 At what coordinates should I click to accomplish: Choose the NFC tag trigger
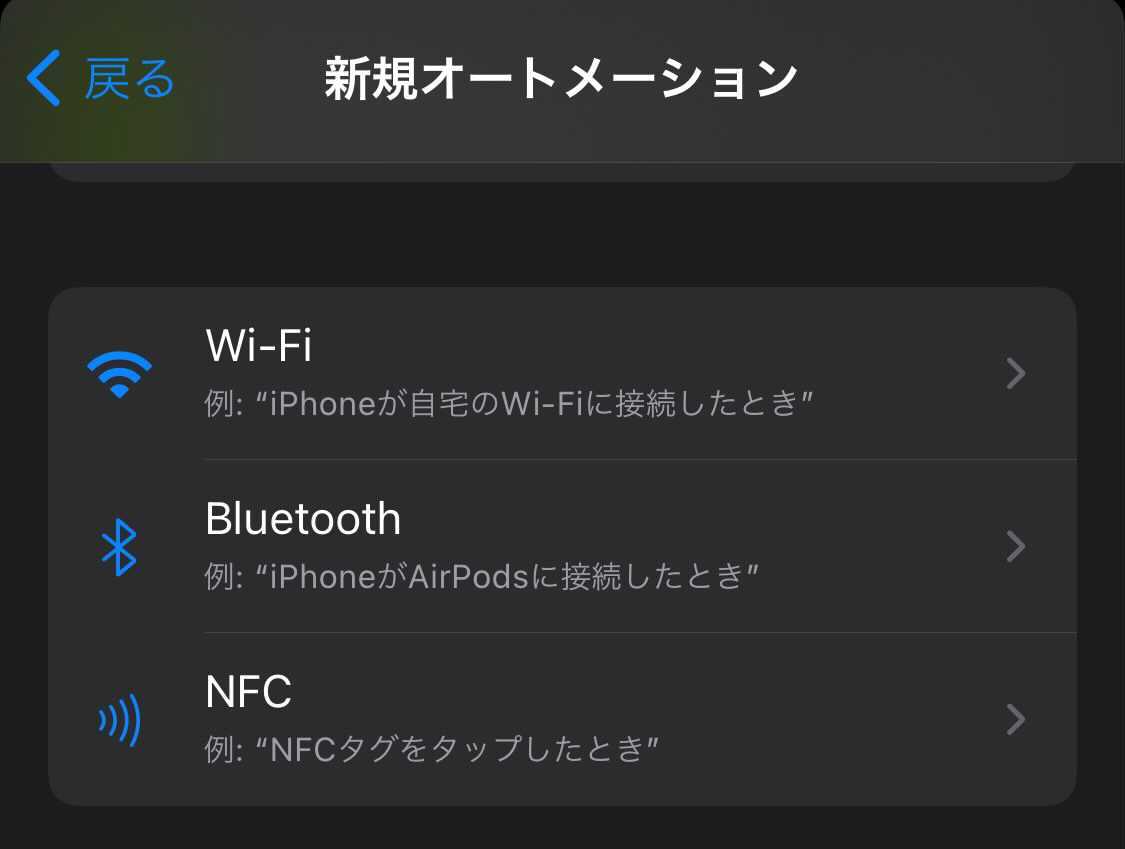click(x=560, y=719)
